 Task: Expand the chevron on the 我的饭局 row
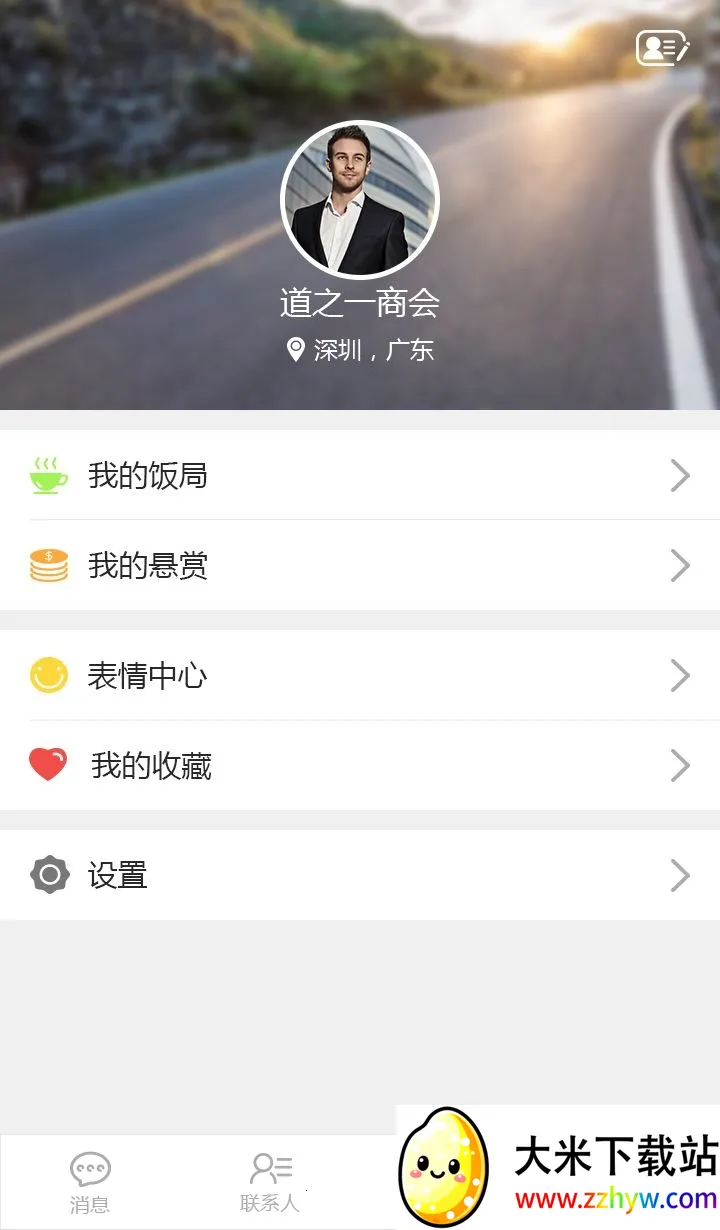679,476
